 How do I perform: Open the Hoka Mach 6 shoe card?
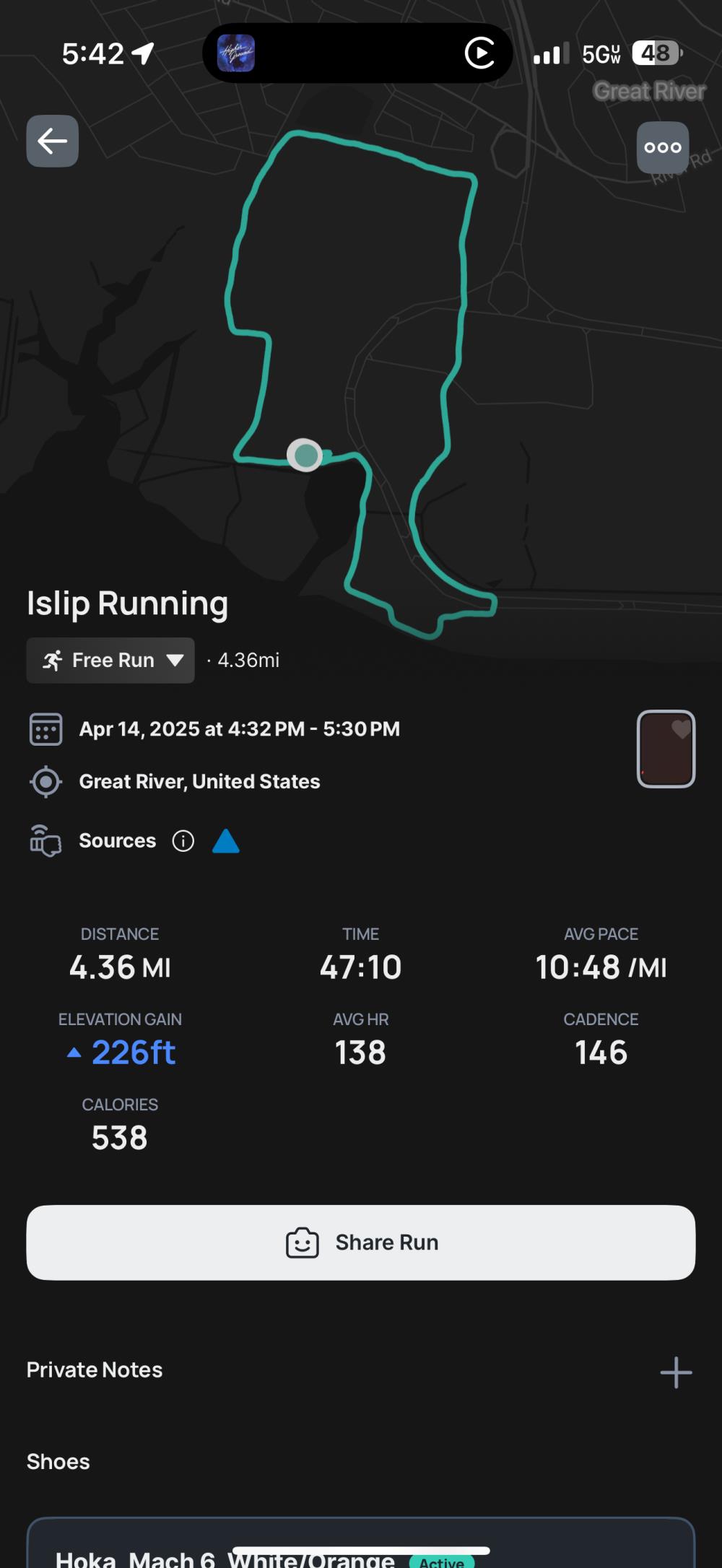tap(361, 1552)
